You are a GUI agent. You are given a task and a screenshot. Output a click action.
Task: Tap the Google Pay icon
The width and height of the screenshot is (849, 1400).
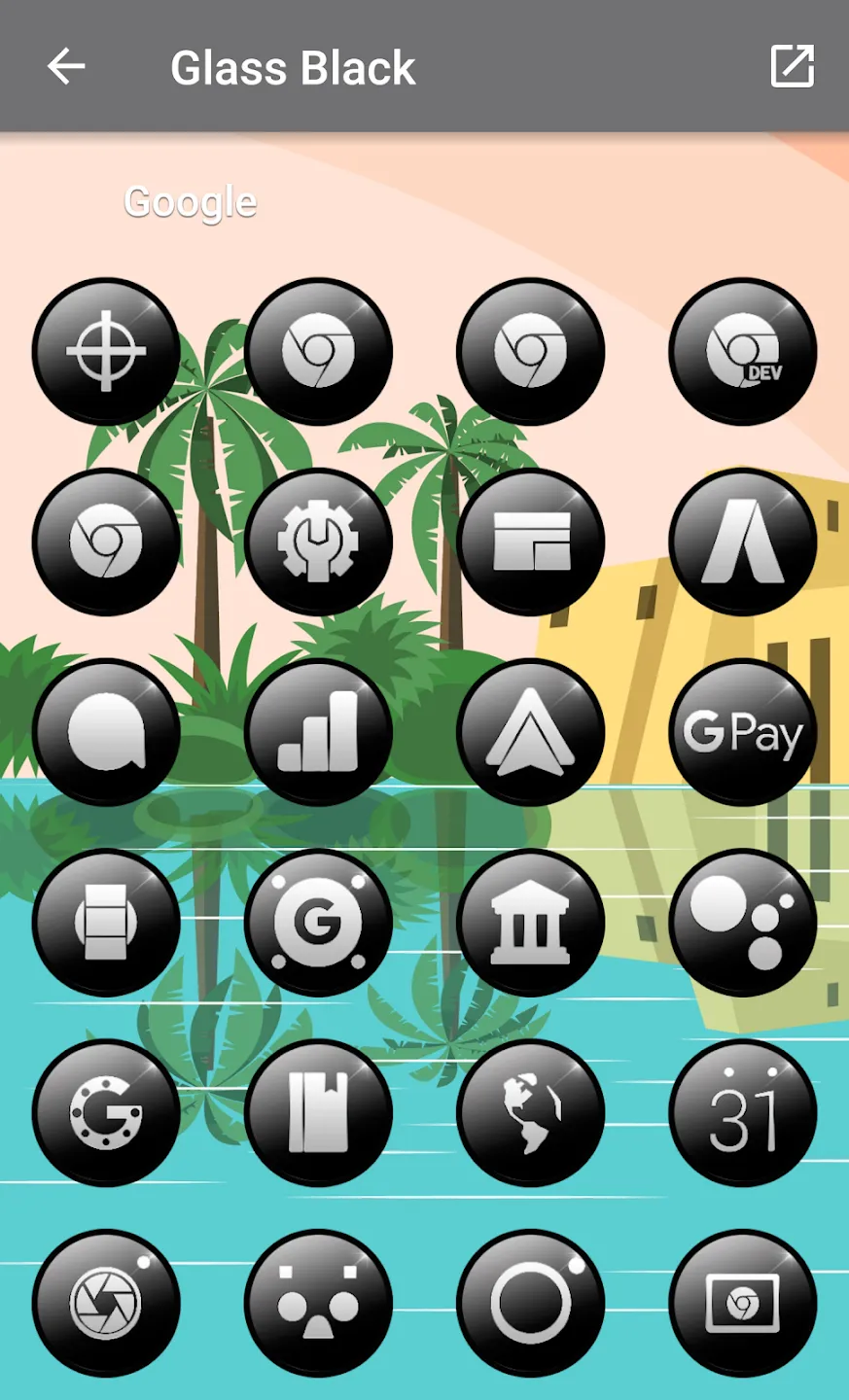tap(743, 732)
